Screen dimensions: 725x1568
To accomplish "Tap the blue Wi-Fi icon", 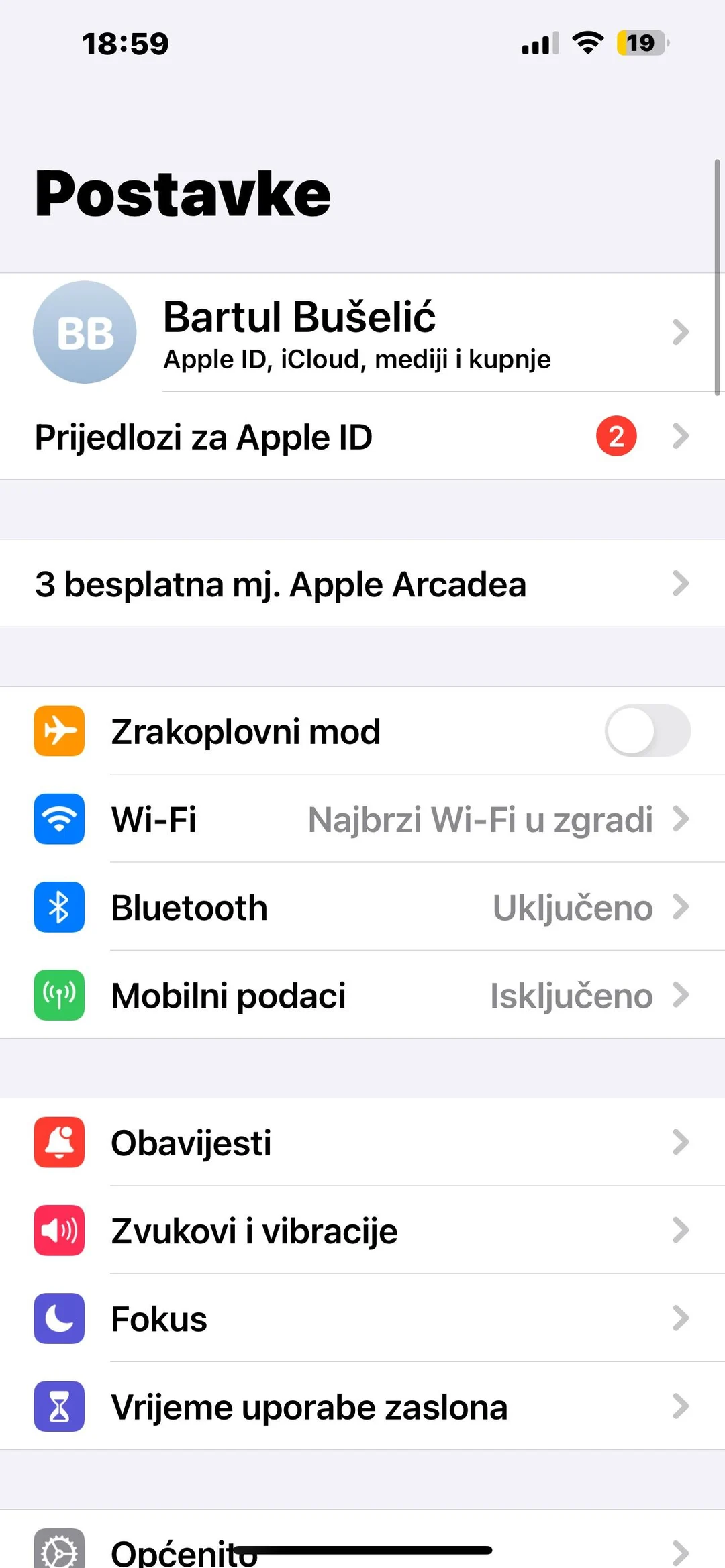I will coord(58,819).
